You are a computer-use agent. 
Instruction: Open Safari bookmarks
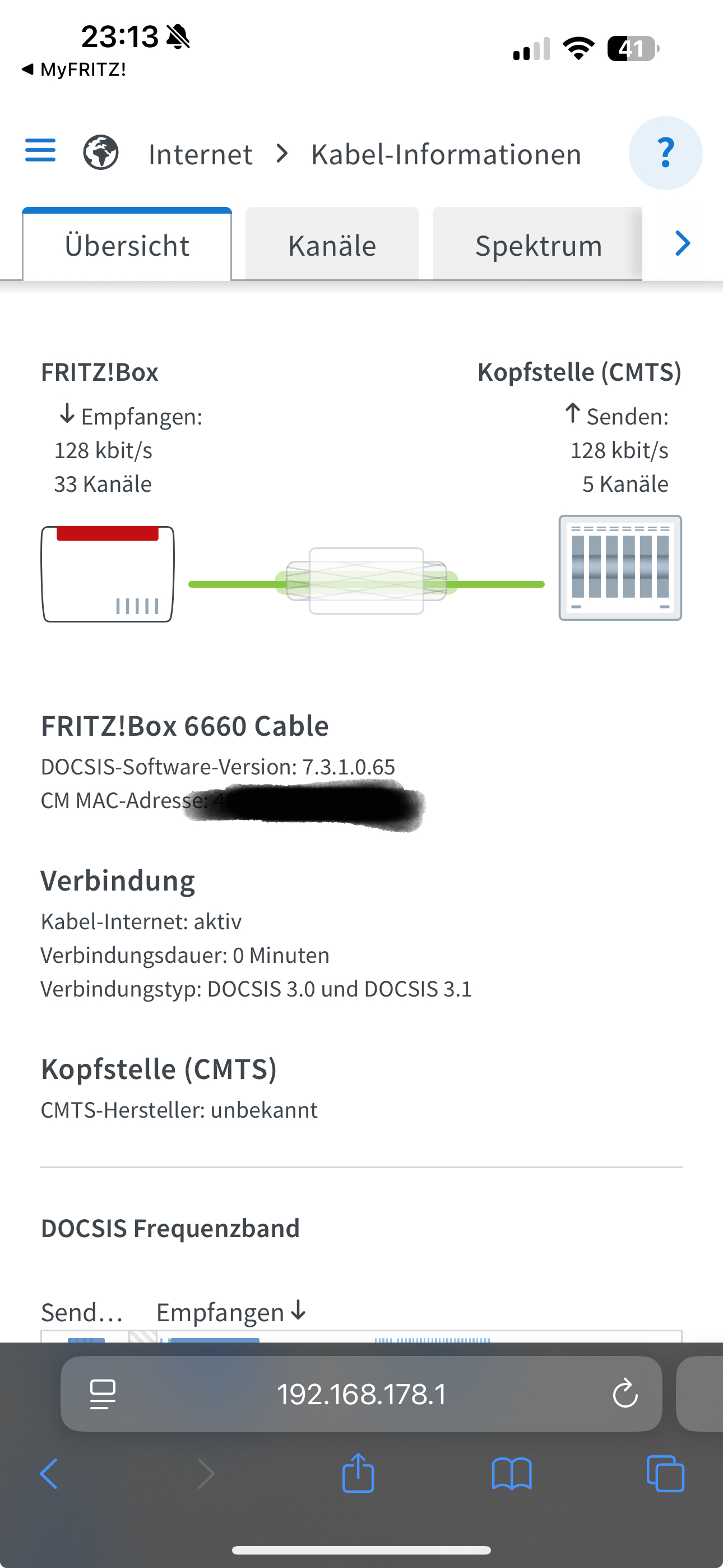tap(512, 1474)
